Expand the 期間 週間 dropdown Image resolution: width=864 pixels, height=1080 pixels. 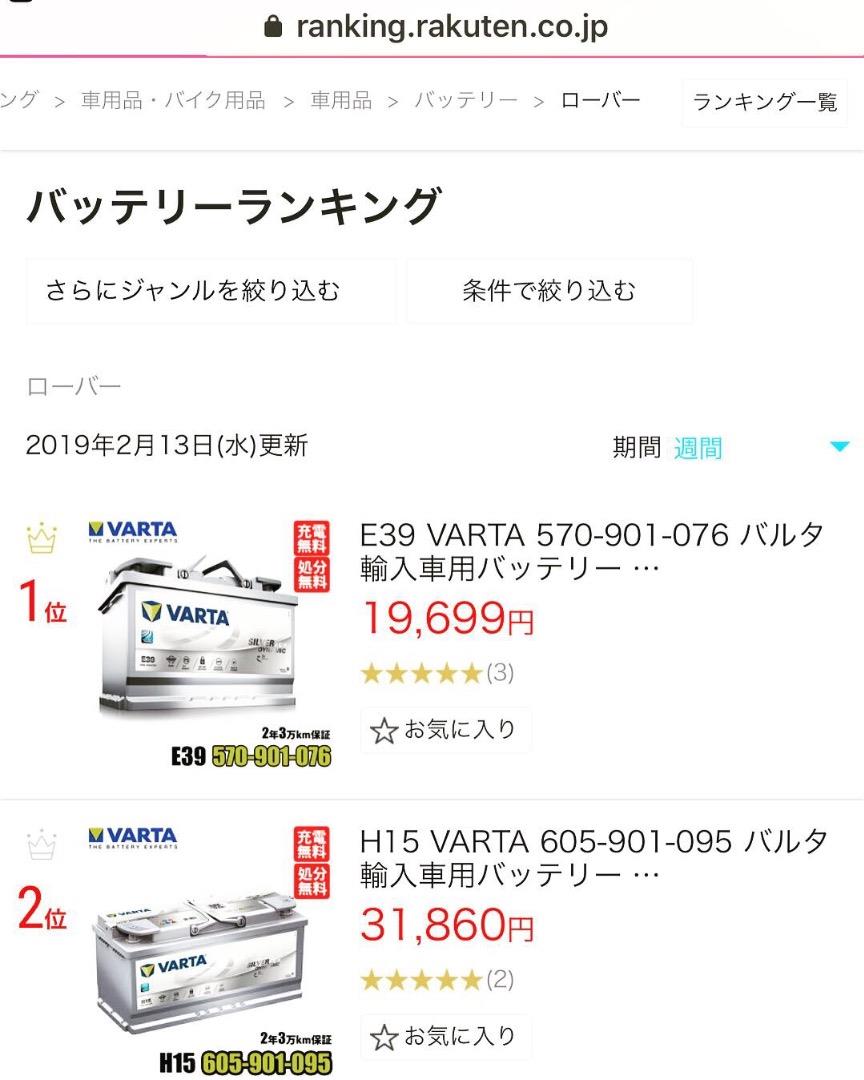pos(838,447)
